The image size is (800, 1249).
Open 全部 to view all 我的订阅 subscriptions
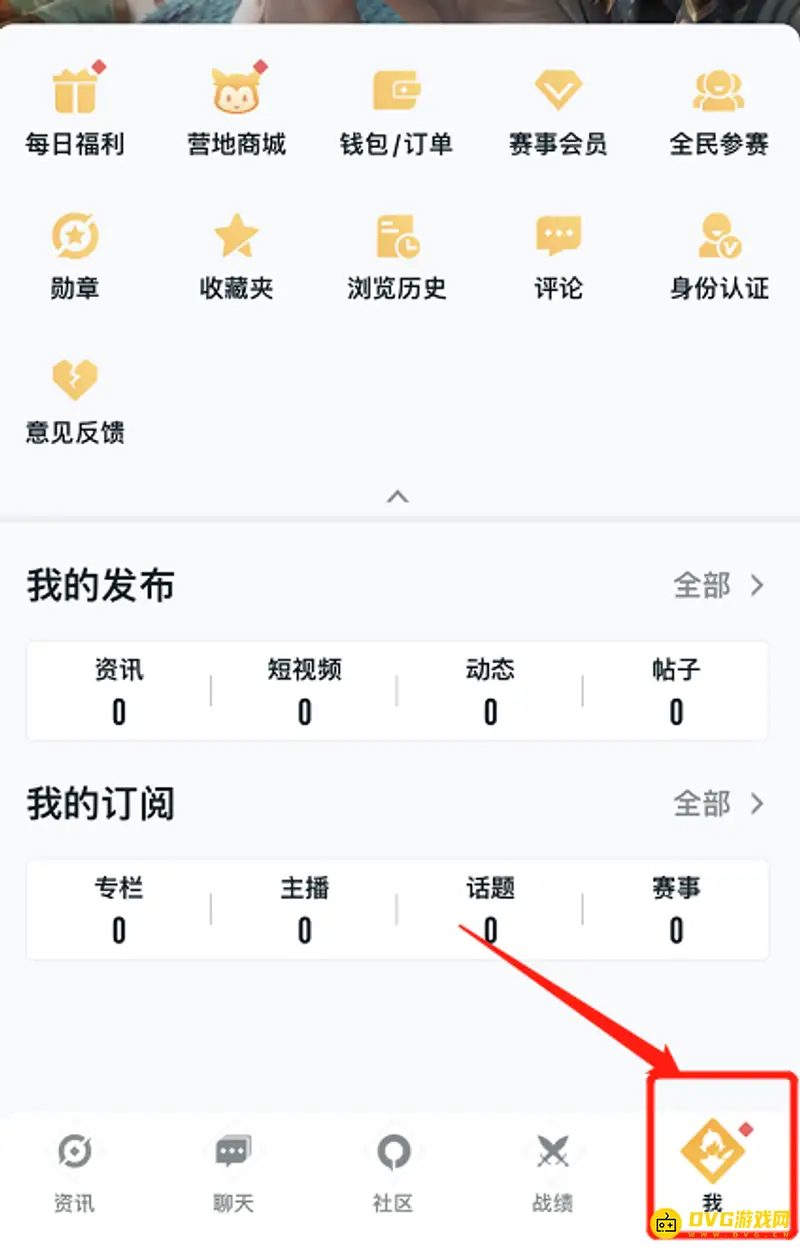(716, 804)
